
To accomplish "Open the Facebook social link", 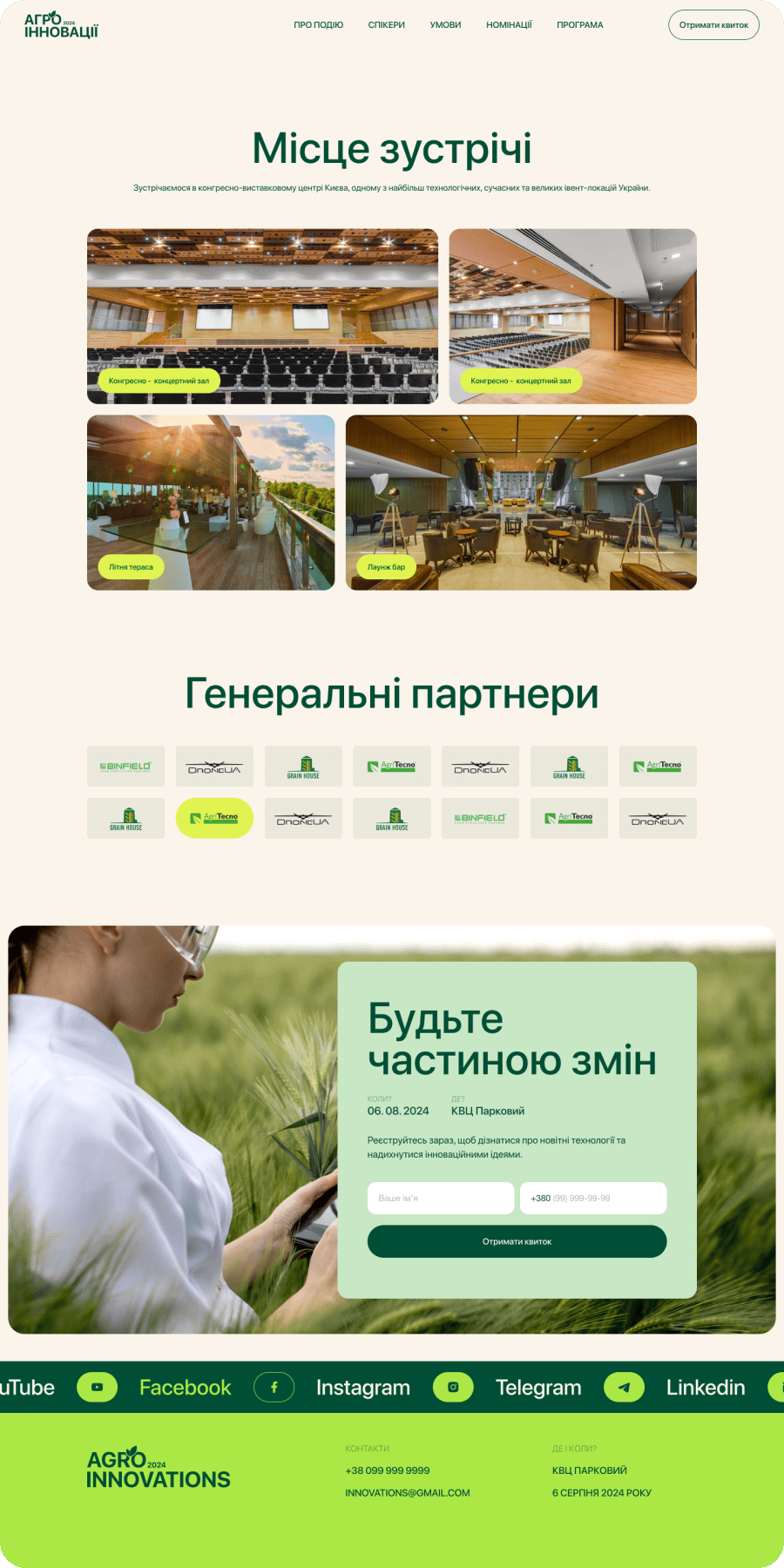I will tap(186, 1388).
